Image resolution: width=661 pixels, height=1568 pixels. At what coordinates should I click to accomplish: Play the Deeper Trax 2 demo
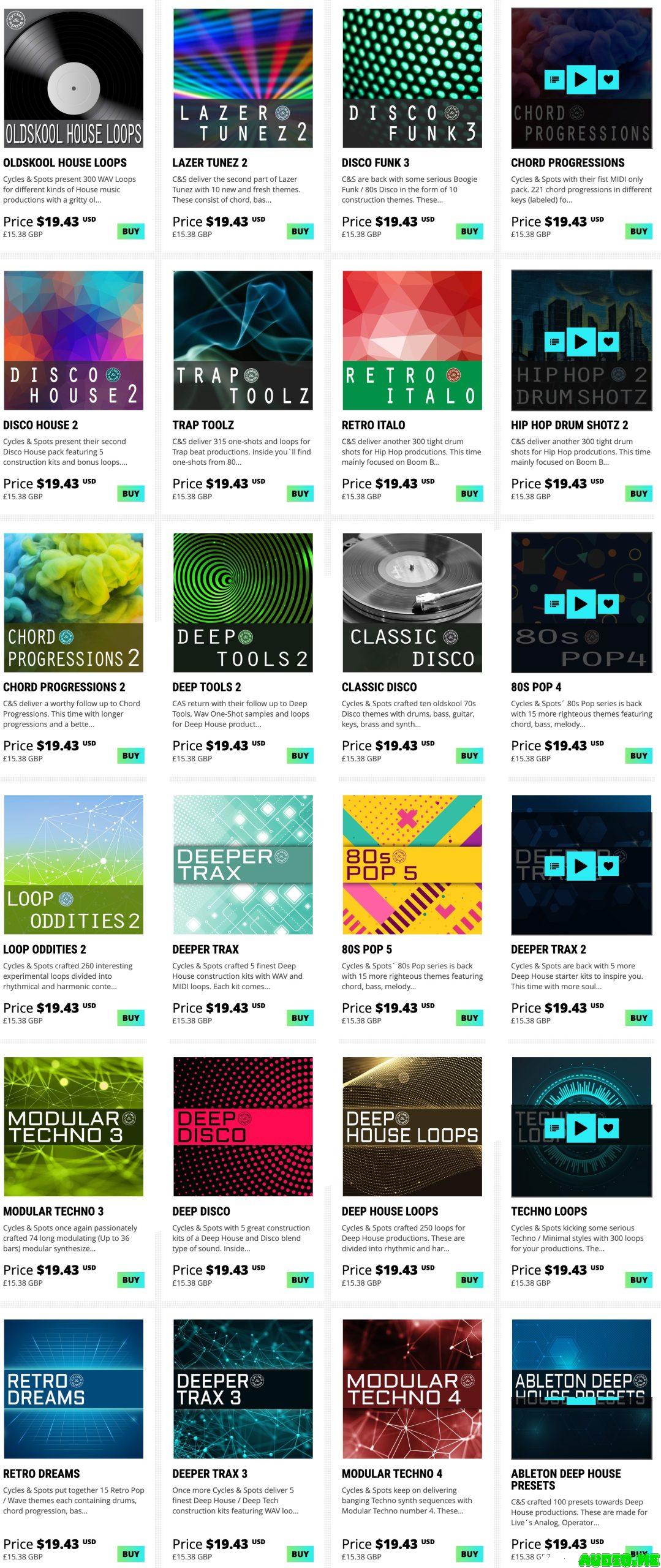click(581, 865)
